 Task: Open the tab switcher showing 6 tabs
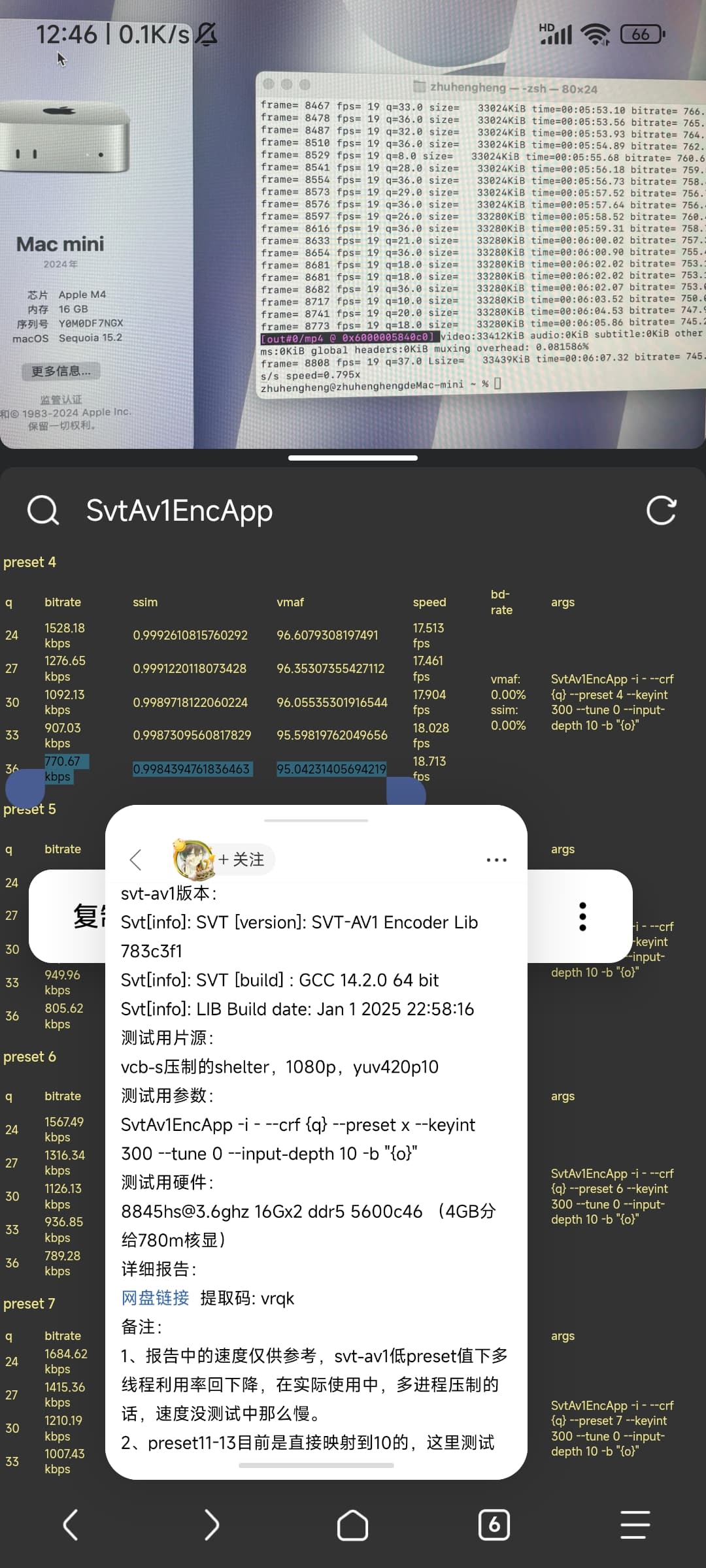[494, 1525]
